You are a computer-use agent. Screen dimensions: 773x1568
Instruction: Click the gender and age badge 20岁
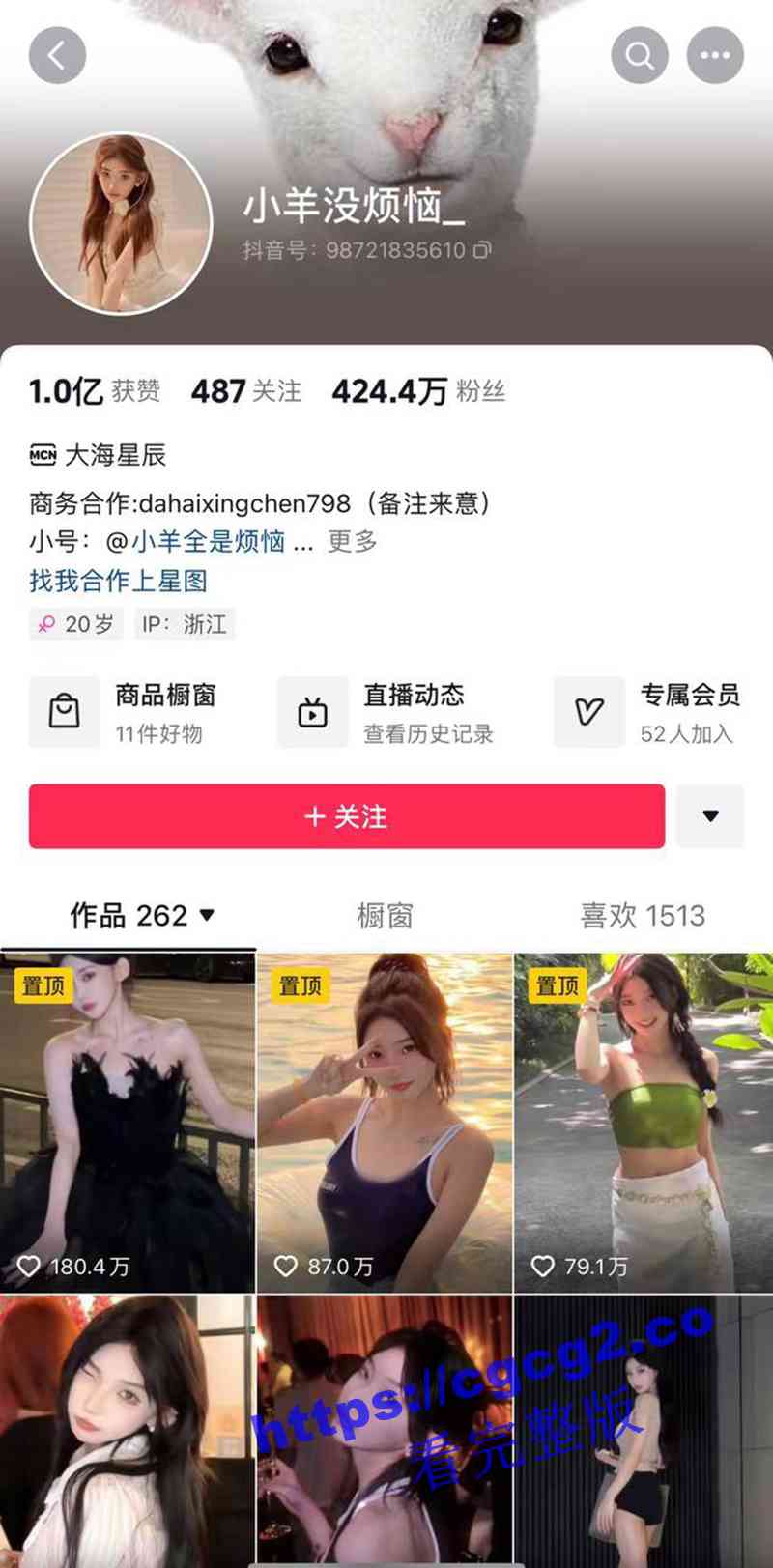[75, 623]
